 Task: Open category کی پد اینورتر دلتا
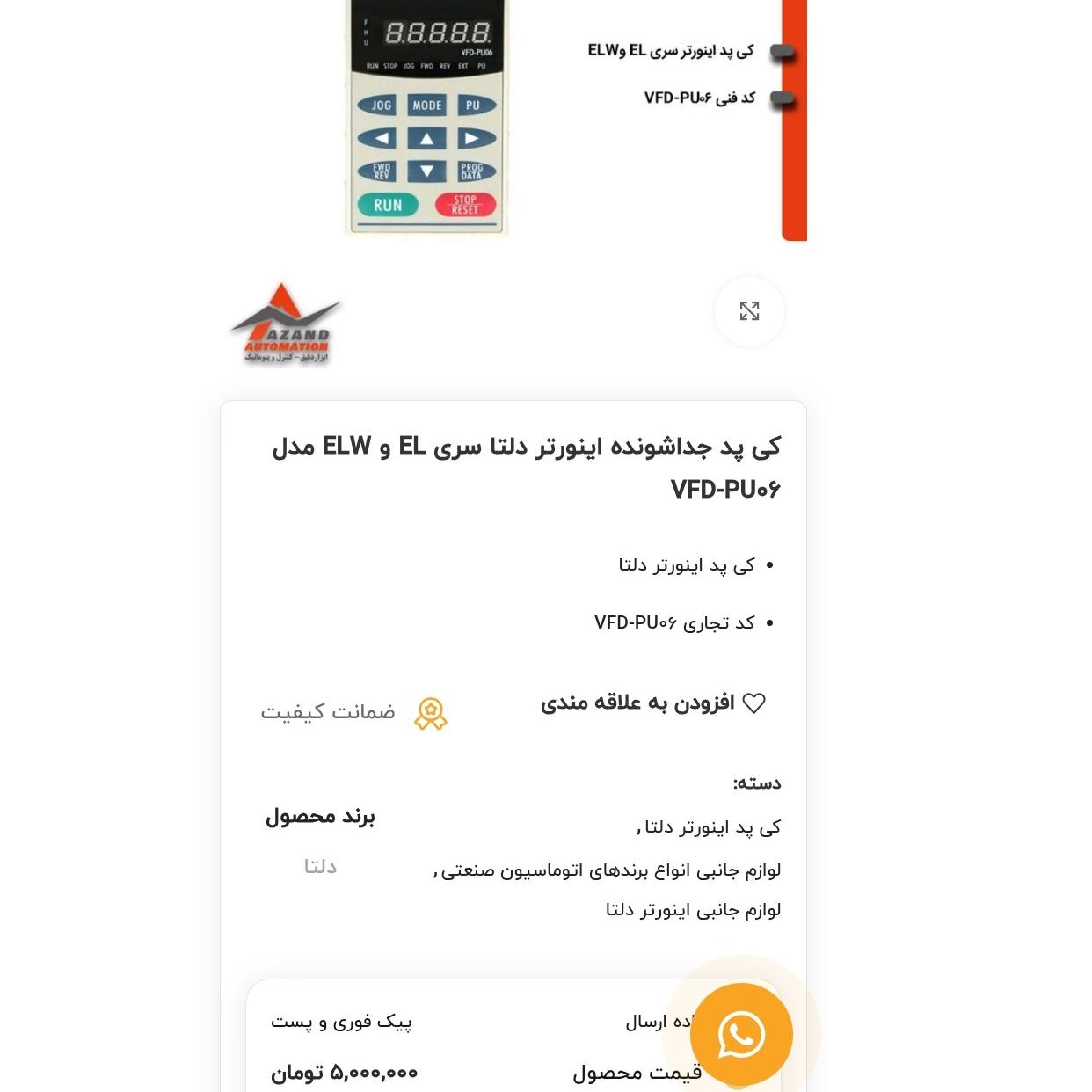tap(710, 827)
